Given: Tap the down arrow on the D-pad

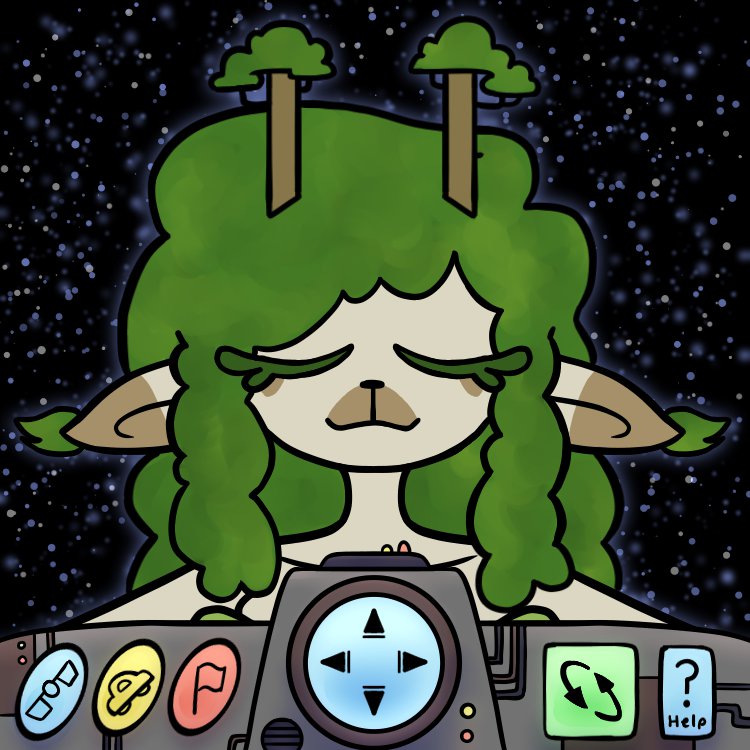Looking at the screenshot, I should pyautogui.click(x=374, y=699).
